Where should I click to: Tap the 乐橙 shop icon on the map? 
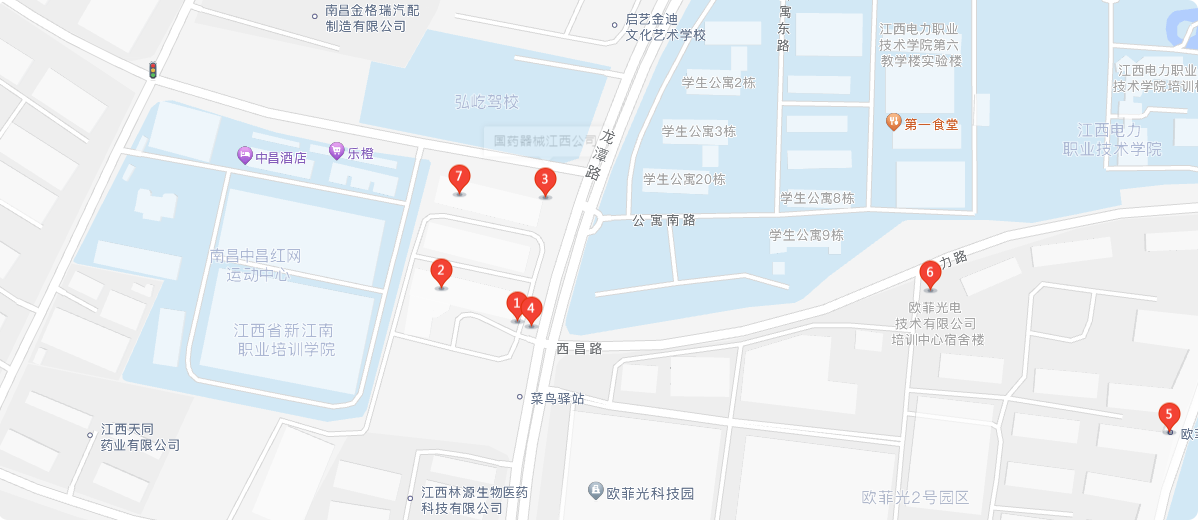(x=337, y=152)
